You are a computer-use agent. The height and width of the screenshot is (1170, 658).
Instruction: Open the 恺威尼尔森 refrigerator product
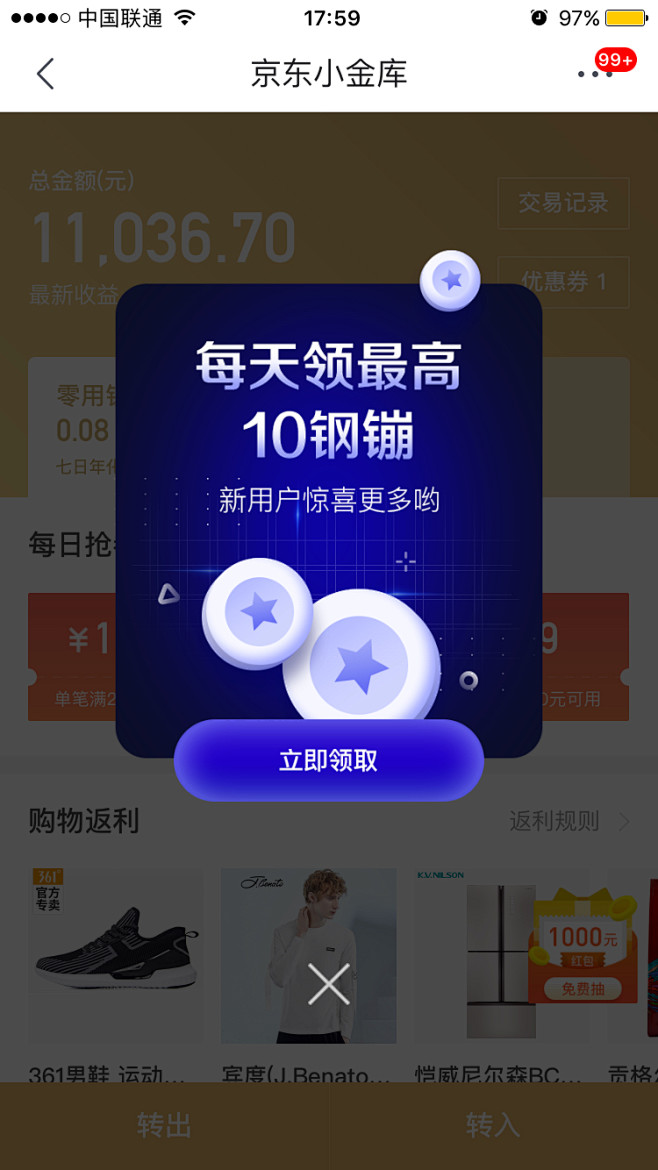pos(501,975)
